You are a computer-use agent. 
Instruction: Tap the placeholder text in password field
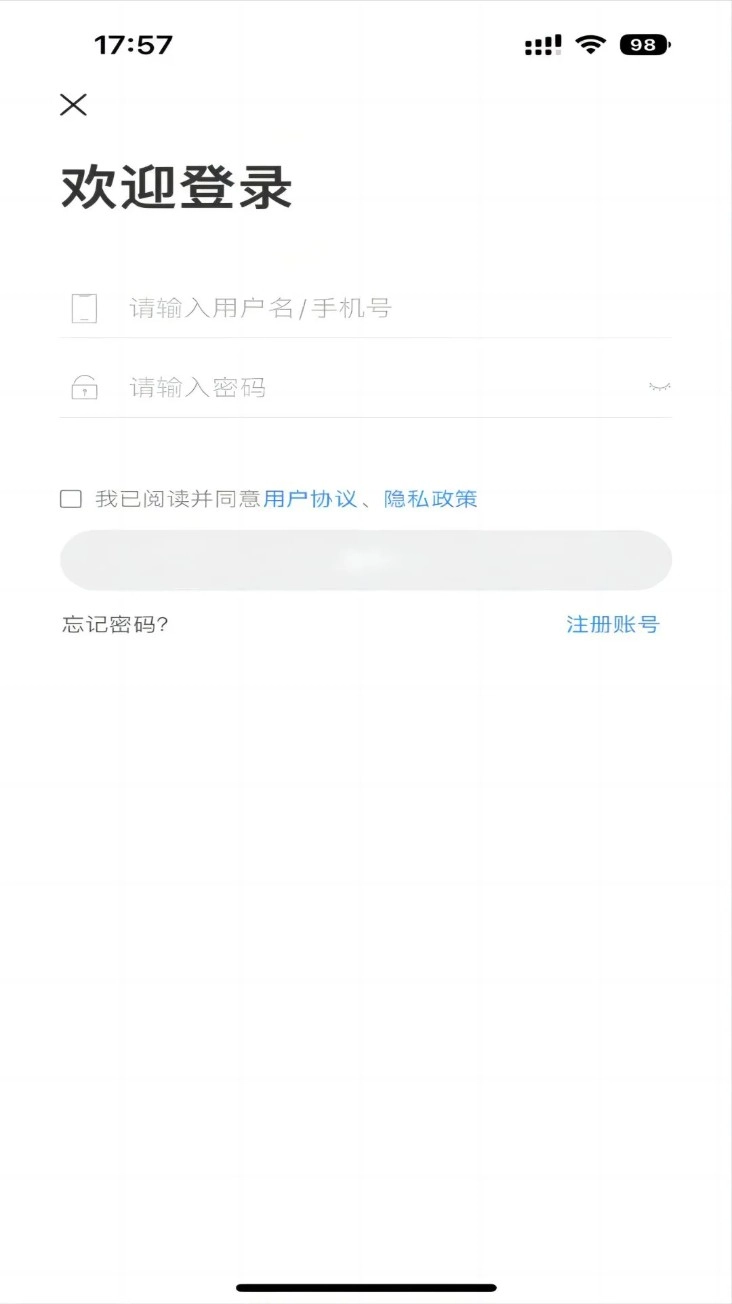(195, 387)
